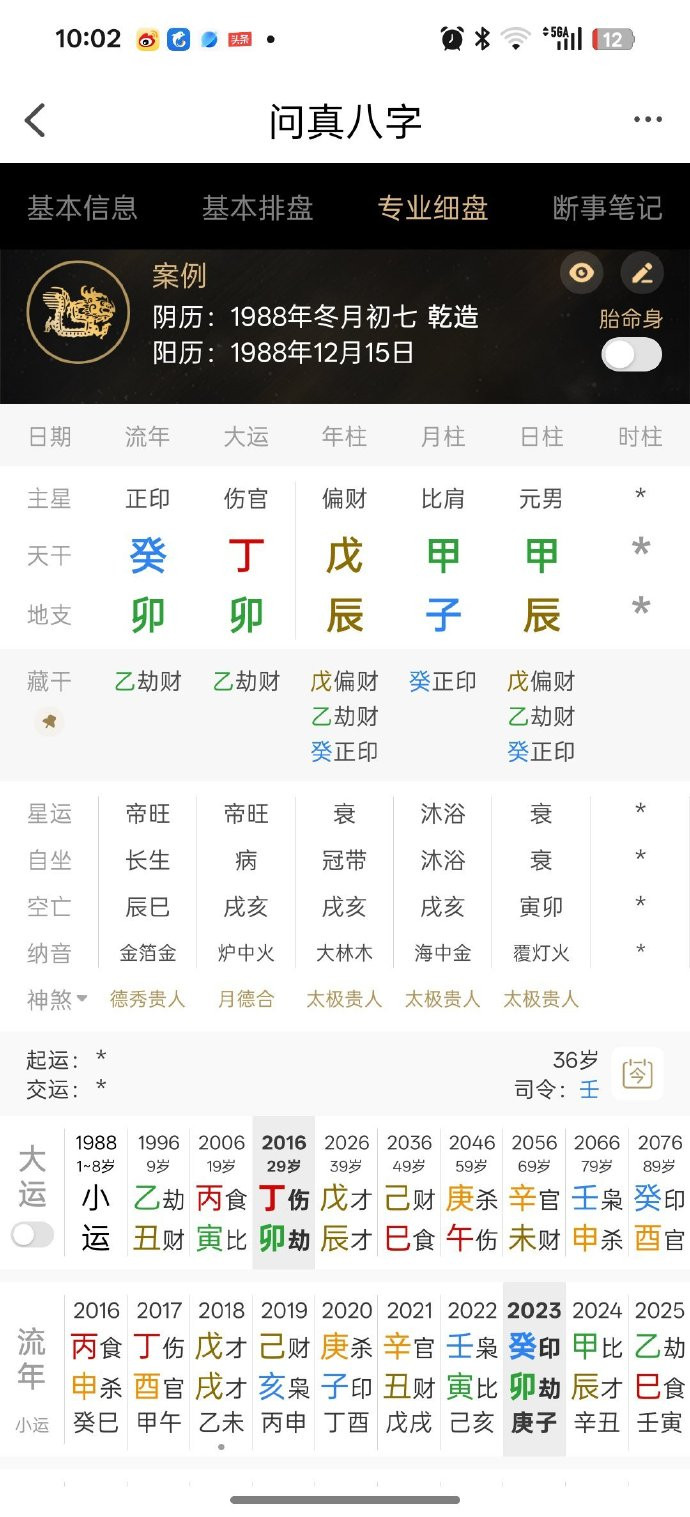690x1517 pixels.
Task: Switch to the 基本信息 tab
Action: point(82,208)
